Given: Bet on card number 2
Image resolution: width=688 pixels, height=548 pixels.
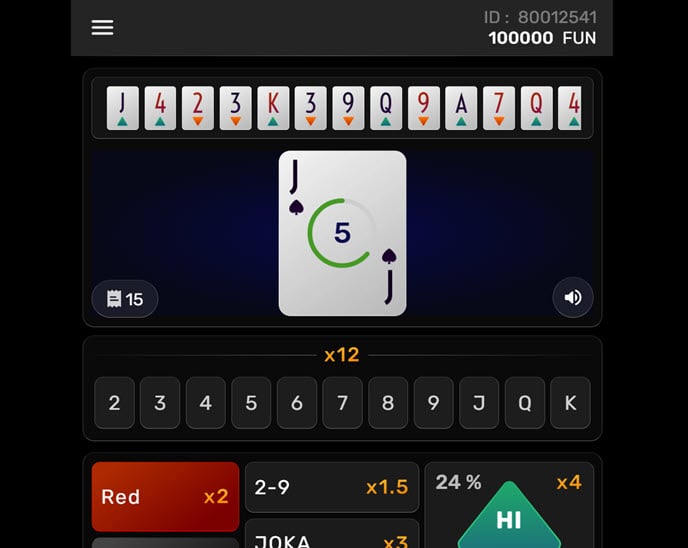Looking at the screenshot, I should click(x=114, y=403).
